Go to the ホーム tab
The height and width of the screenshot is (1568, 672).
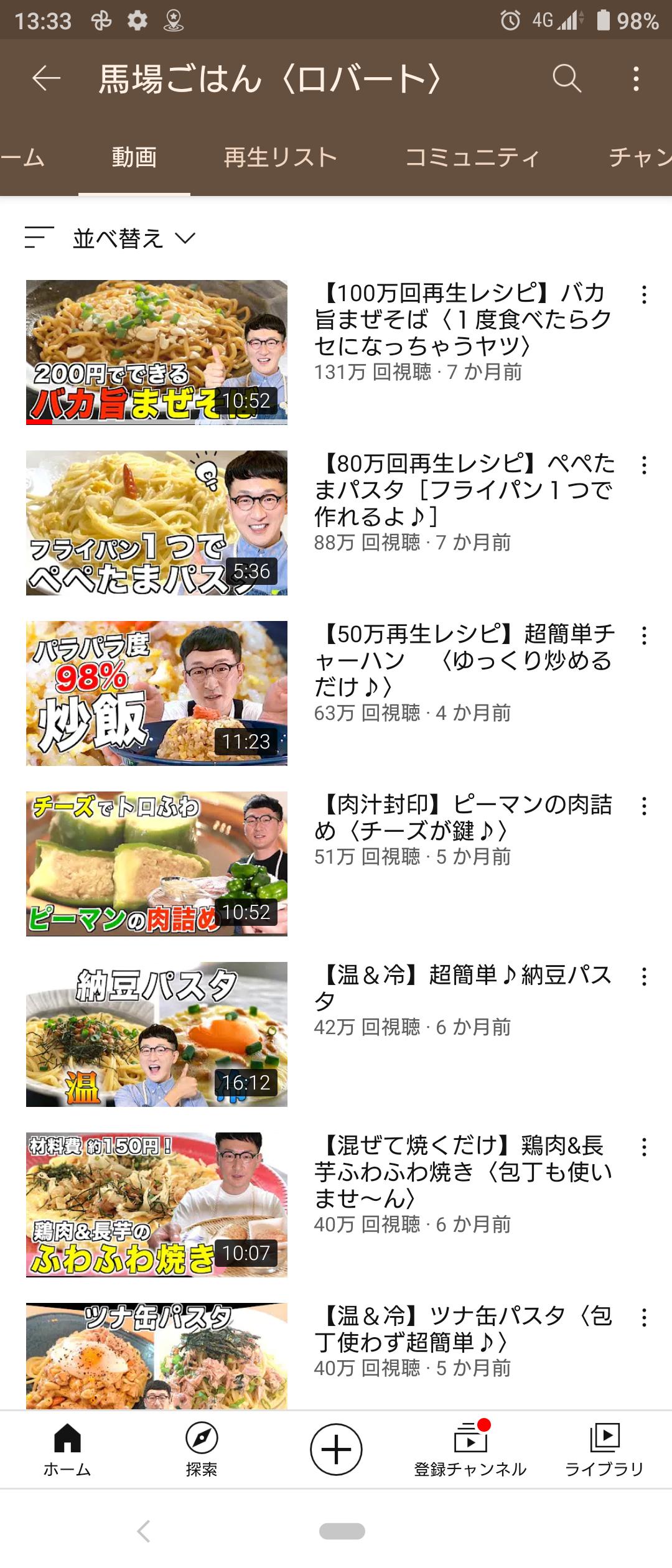coord(67,1450)
